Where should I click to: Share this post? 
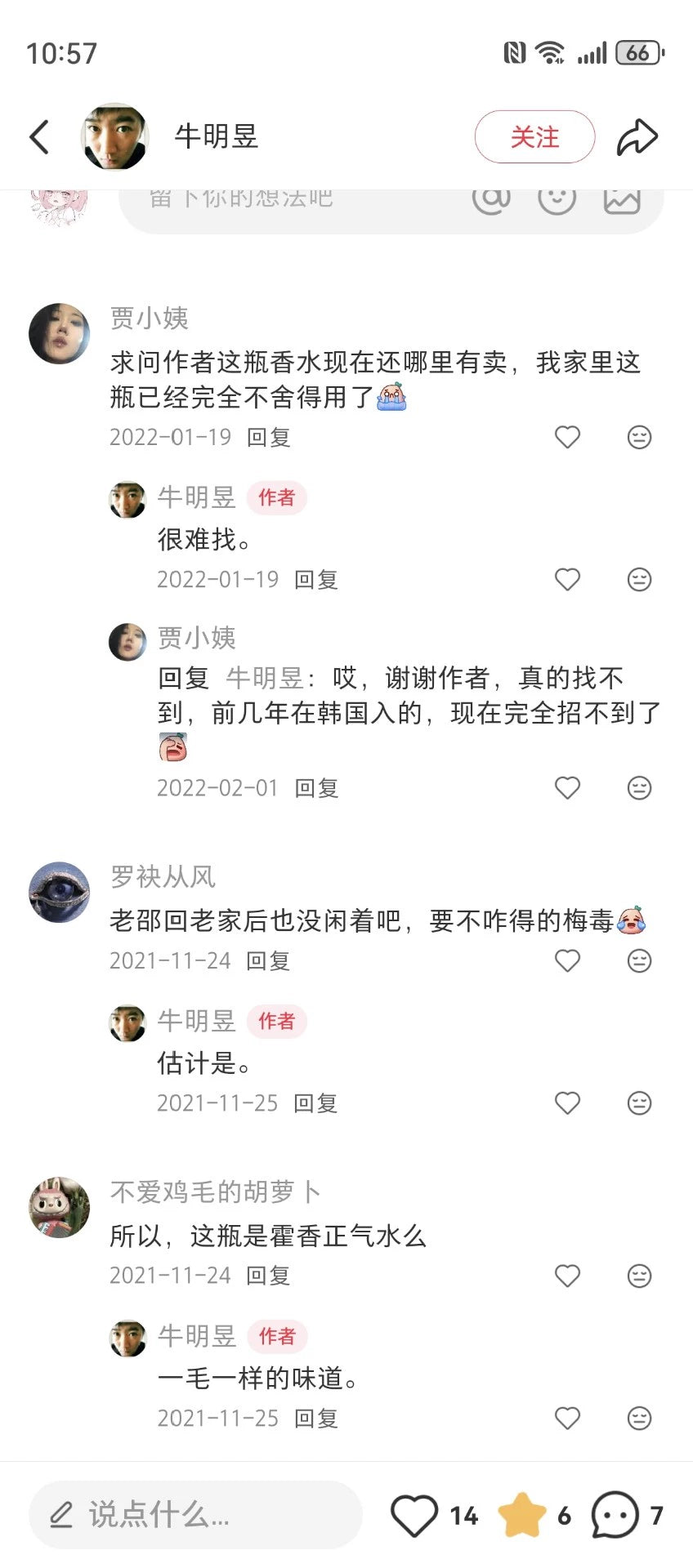[637, 136]
